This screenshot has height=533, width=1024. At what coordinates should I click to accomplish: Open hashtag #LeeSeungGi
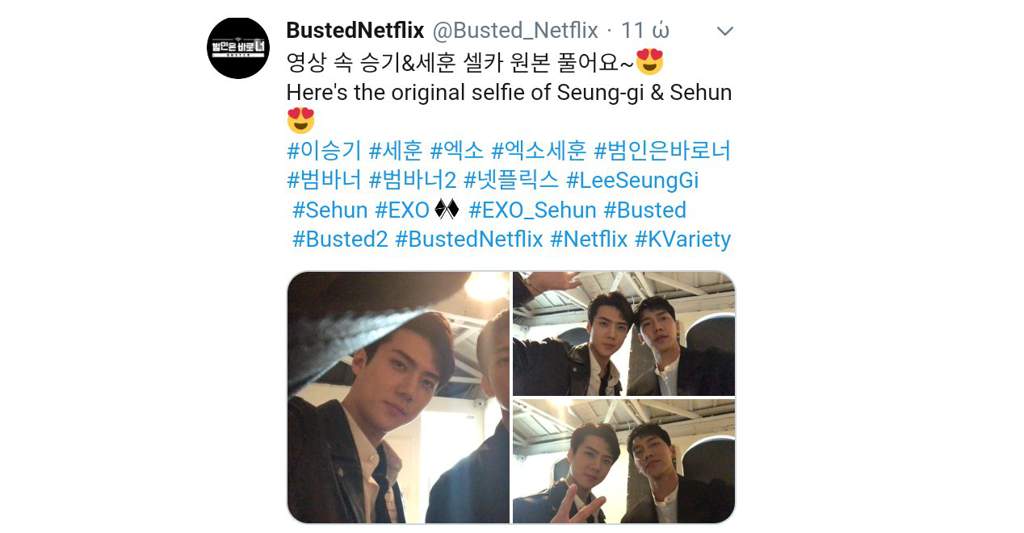click(632, 180)
